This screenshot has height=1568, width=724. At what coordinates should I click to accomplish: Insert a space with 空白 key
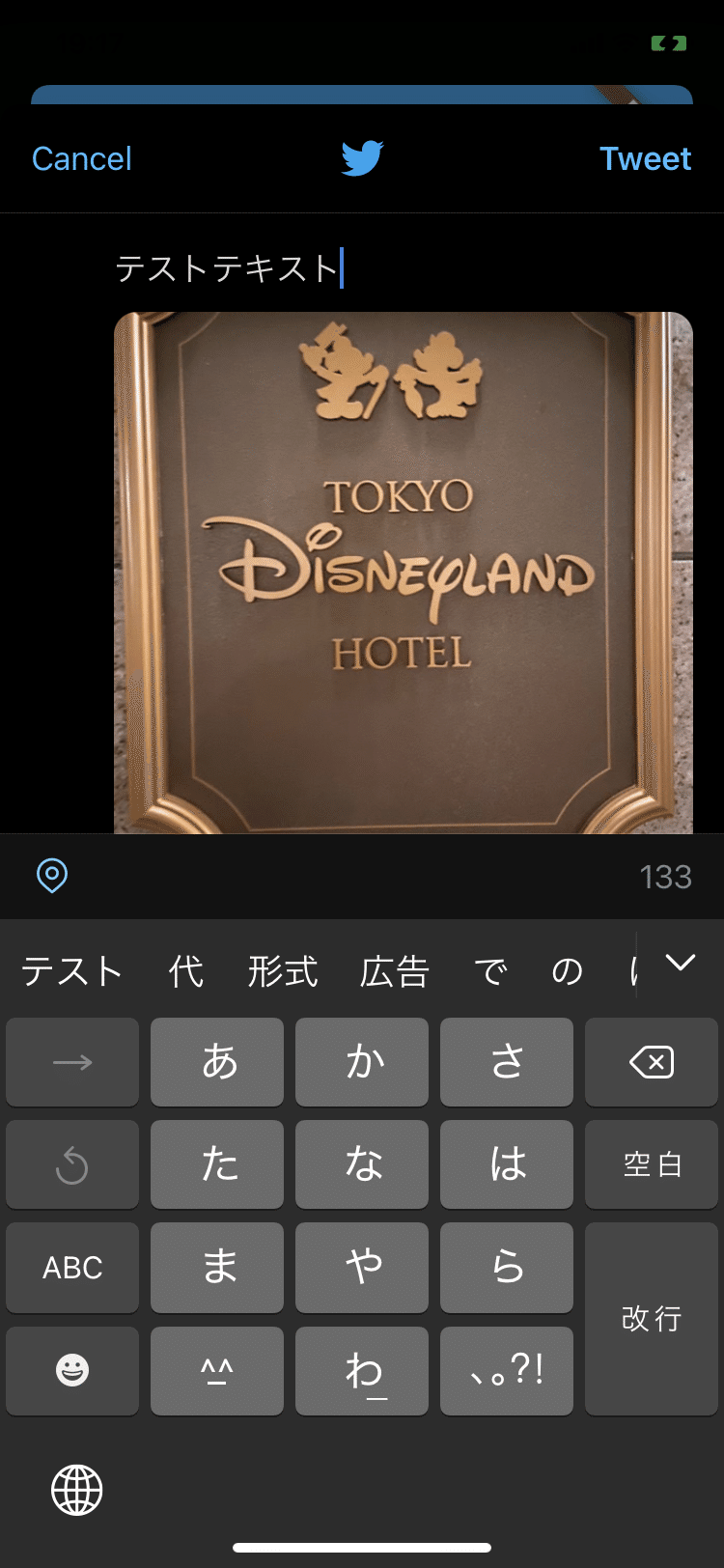tap(652, 1165)
